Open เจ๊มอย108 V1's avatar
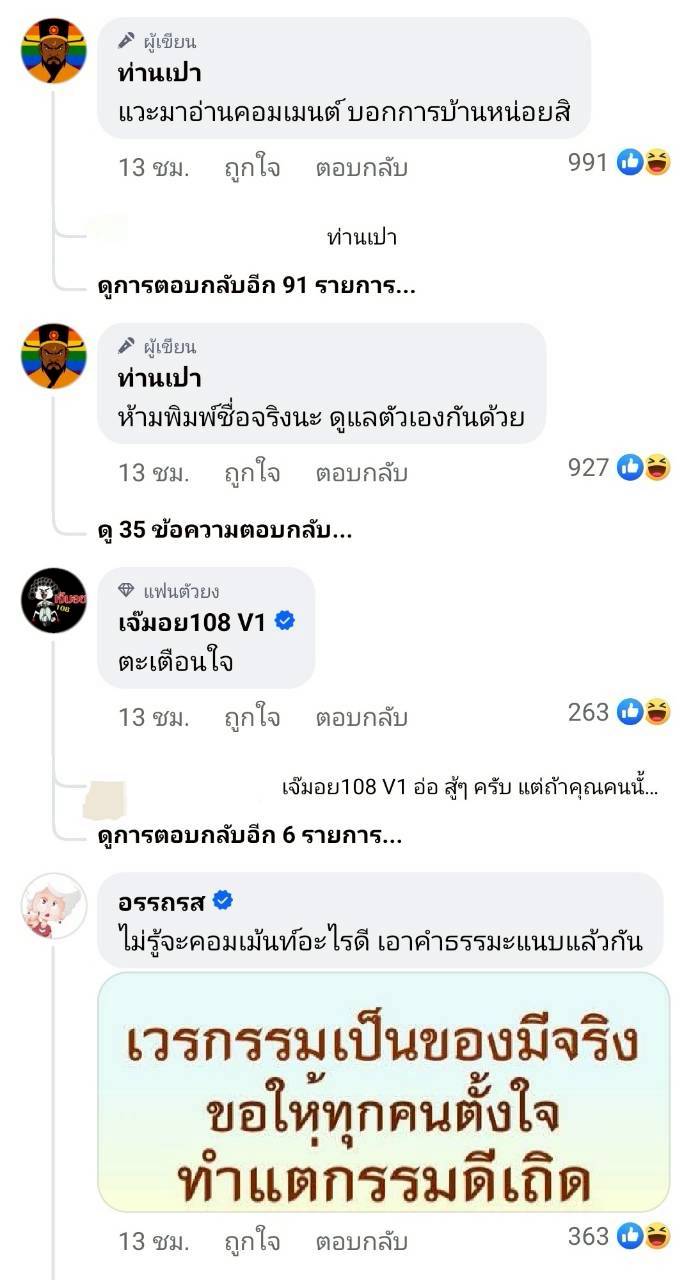 [x=54, y=600]
